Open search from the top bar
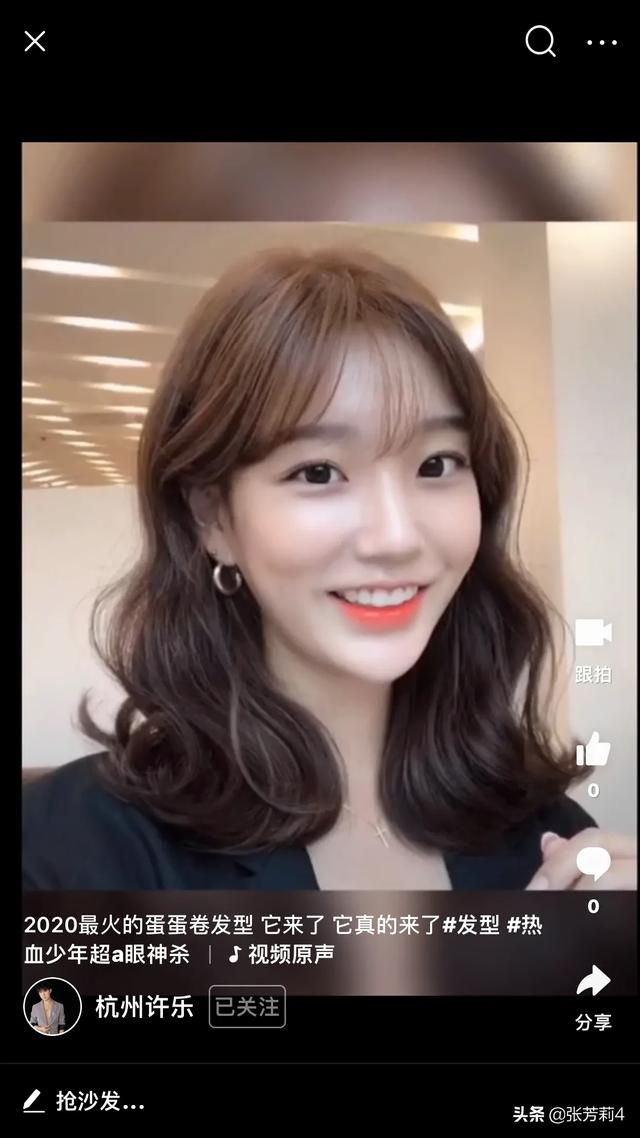The image size is (640, 1138). click(541, 41)
